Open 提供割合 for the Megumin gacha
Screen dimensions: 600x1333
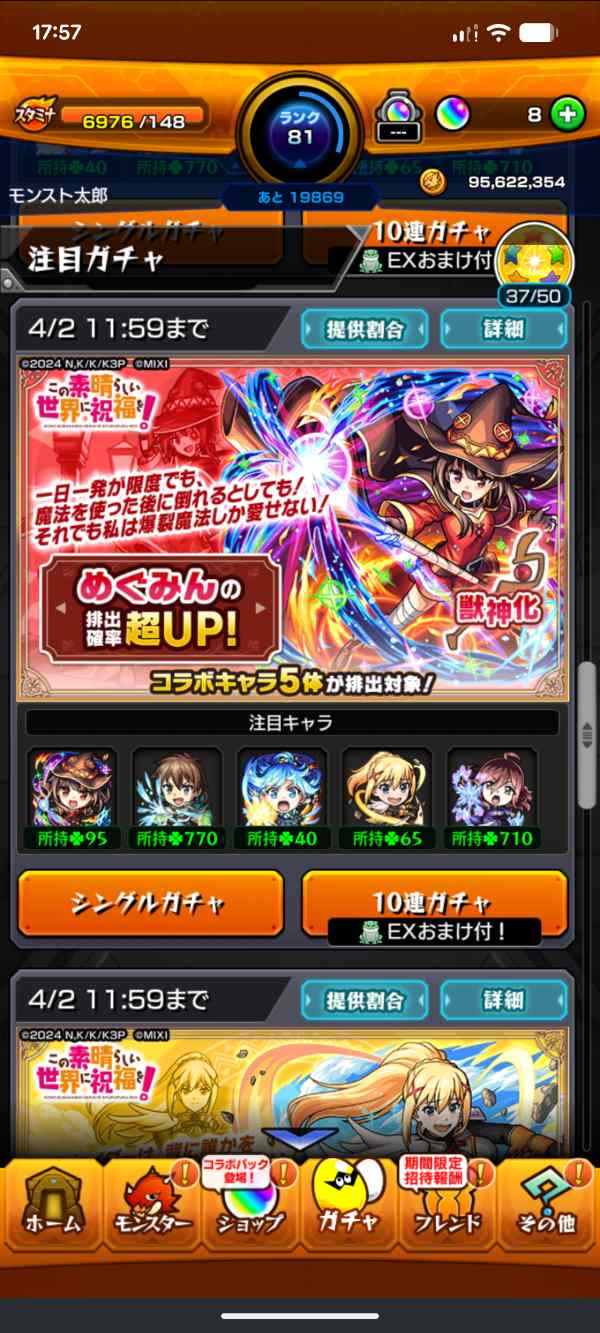coord(365,328)
